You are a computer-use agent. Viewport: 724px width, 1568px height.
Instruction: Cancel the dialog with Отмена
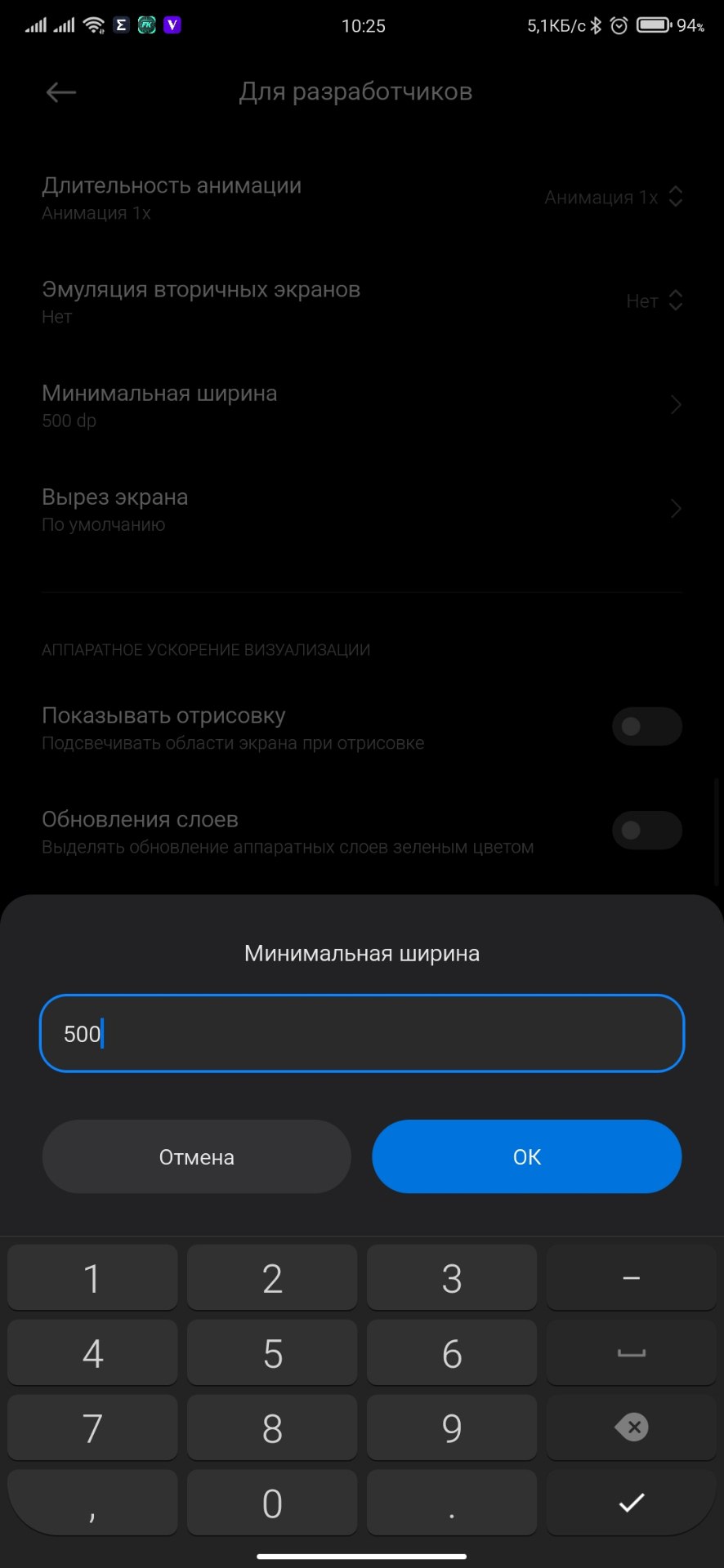(196, 1156)
